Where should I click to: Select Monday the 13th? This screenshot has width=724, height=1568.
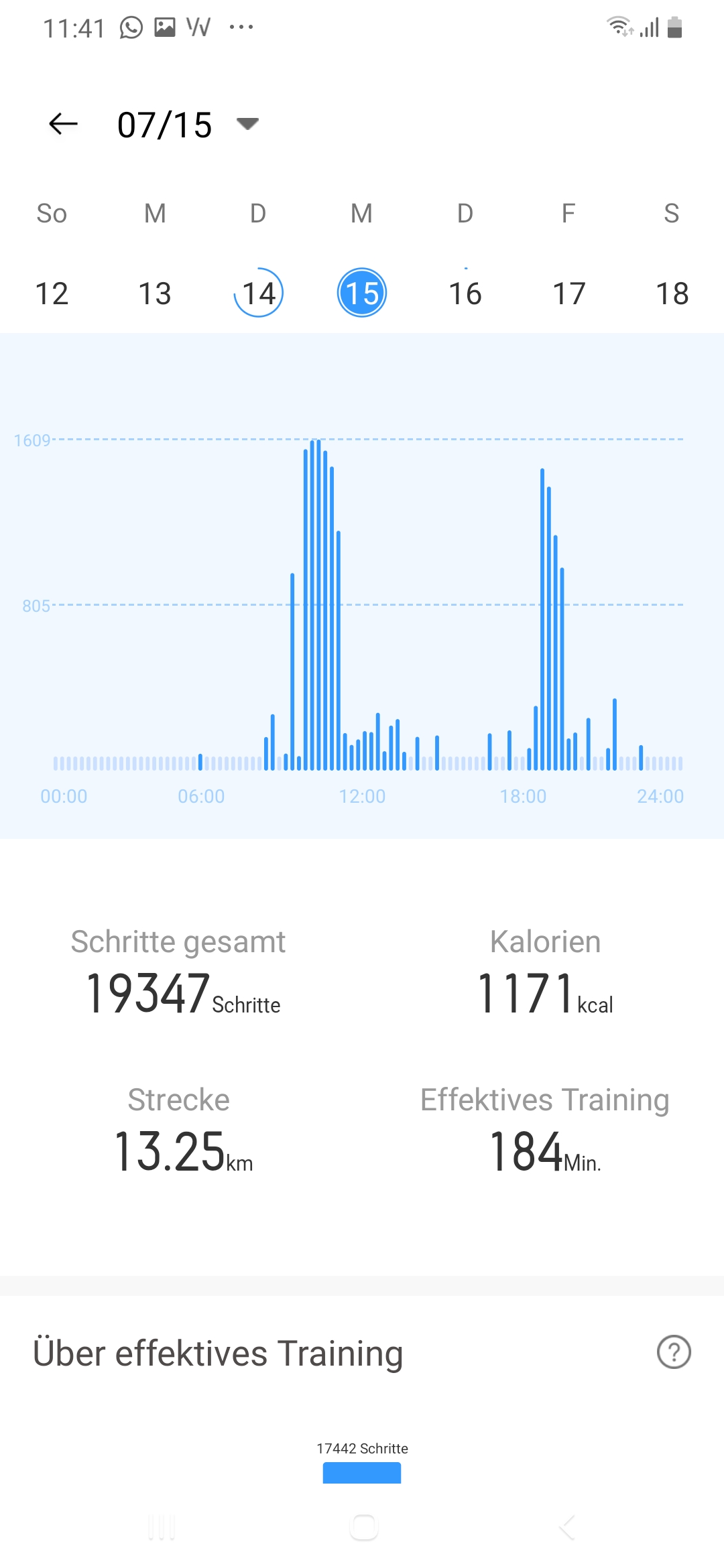(155, 293)
